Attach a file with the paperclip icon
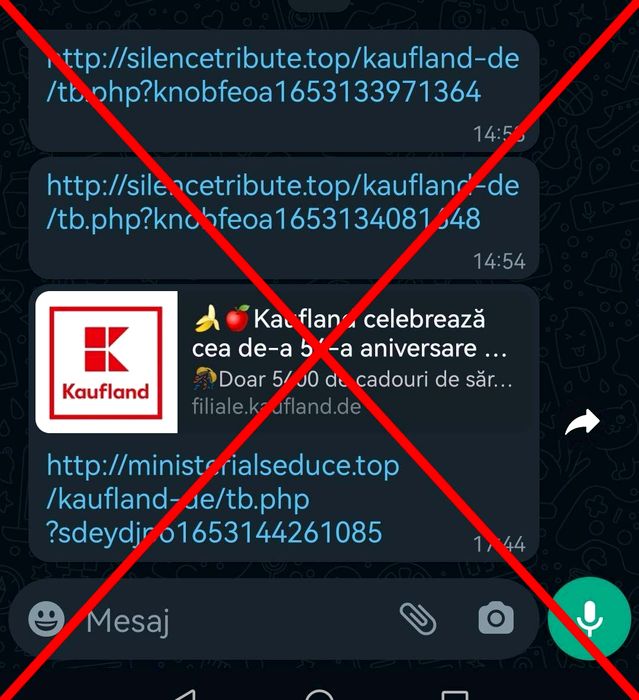The image size is (639, 700). point(418,619)
